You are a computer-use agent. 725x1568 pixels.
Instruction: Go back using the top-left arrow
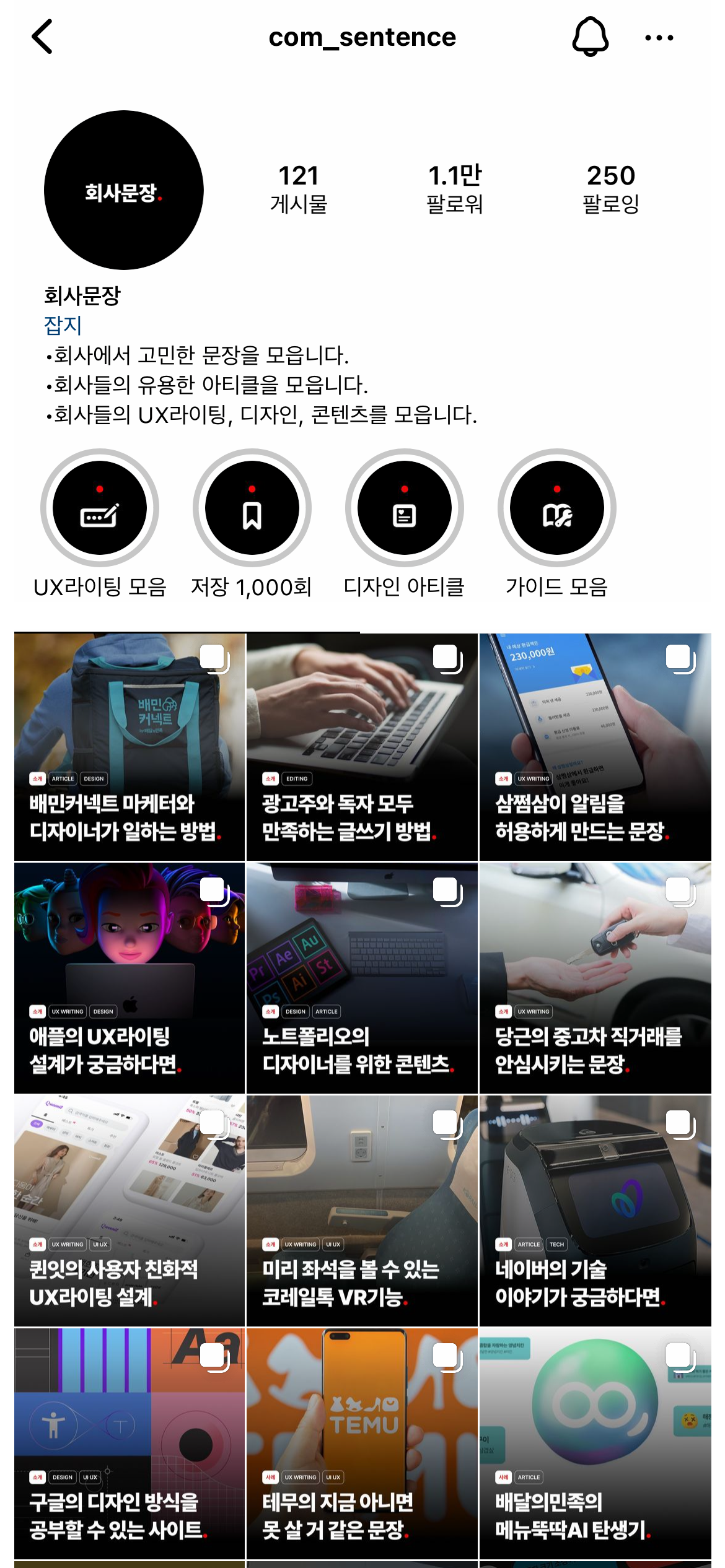(x=42, y=37)
